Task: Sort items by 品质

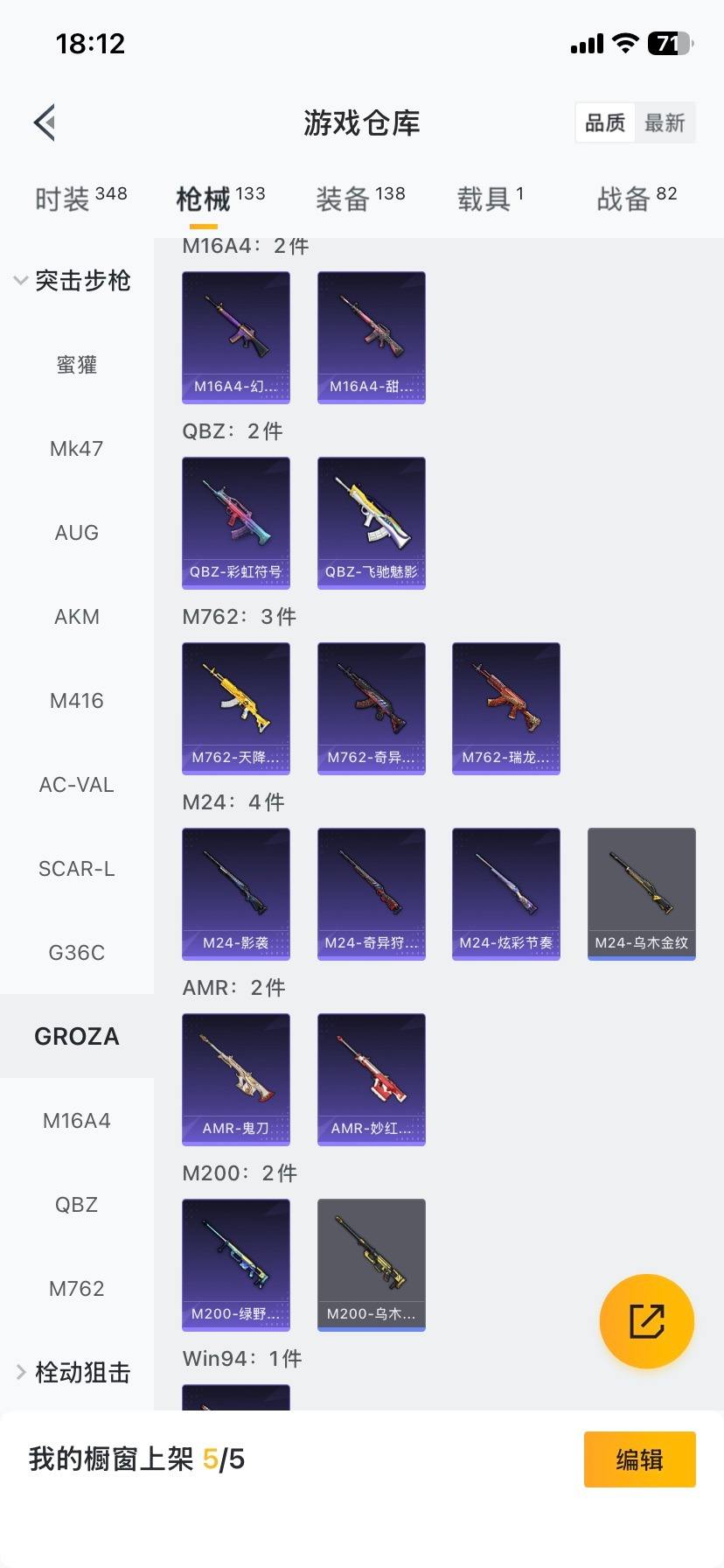Action: (x=605, y=122)
